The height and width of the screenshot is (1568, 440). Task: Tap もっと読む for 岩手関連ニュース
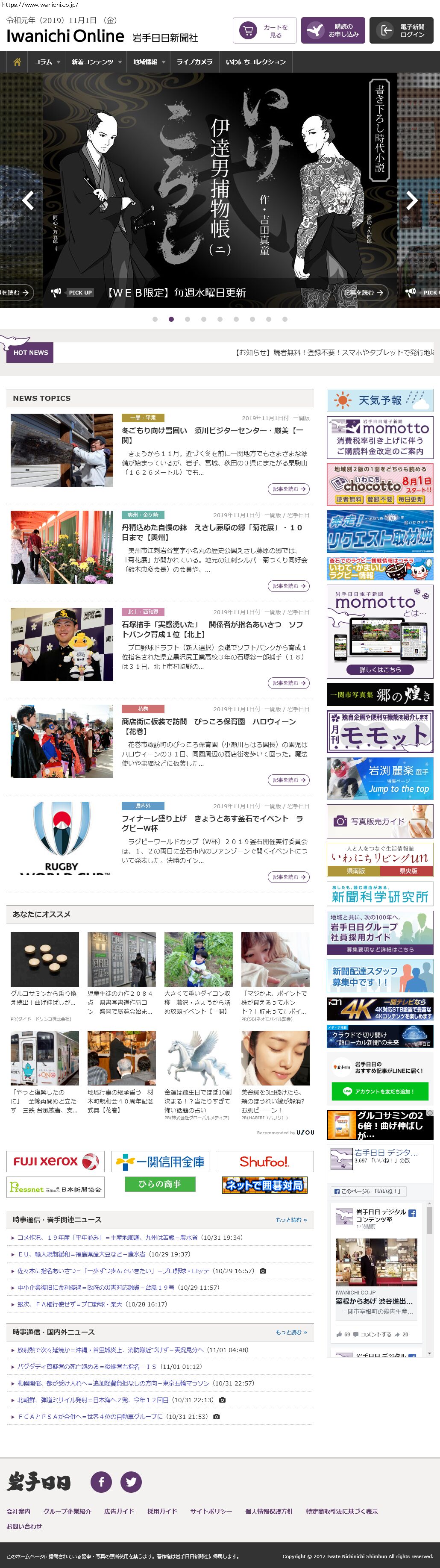tap(291, 1219)
